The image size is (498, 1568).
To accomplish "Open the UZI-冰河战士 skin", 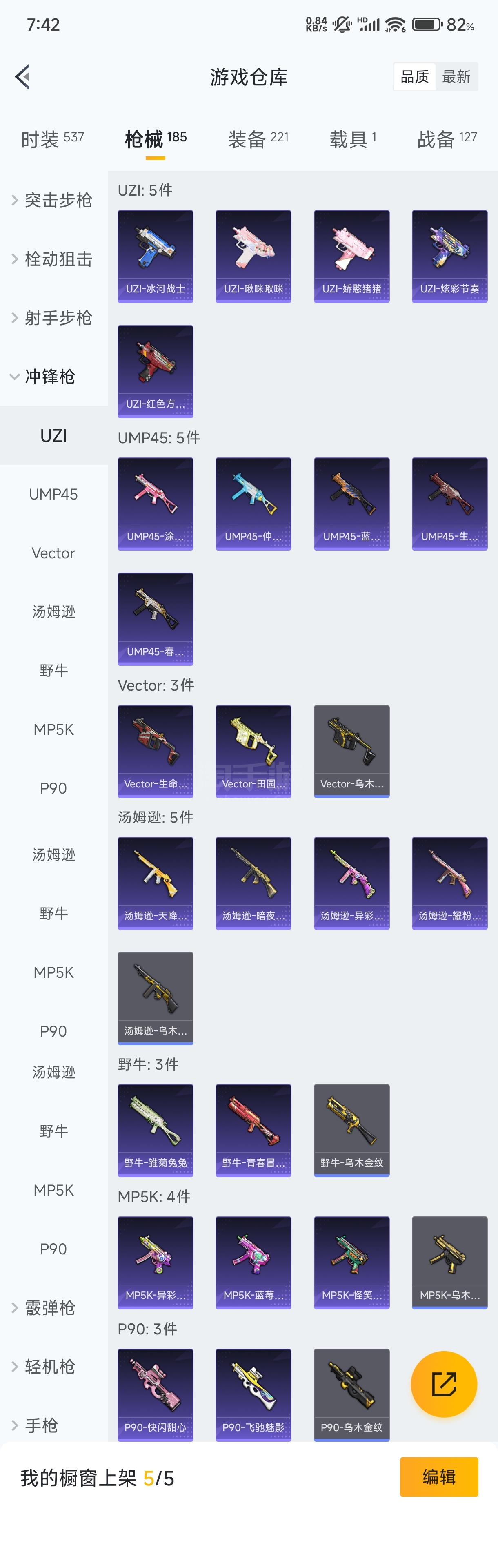I will 155,256.
